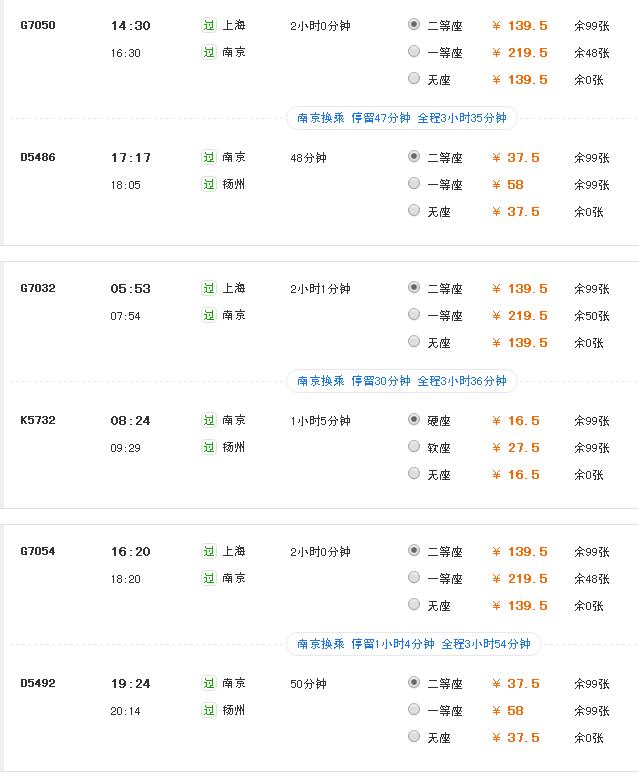This screenshot has height=778, width=639.
Task: Pick 无座 option for D5492
Action: tap(414, 736)
